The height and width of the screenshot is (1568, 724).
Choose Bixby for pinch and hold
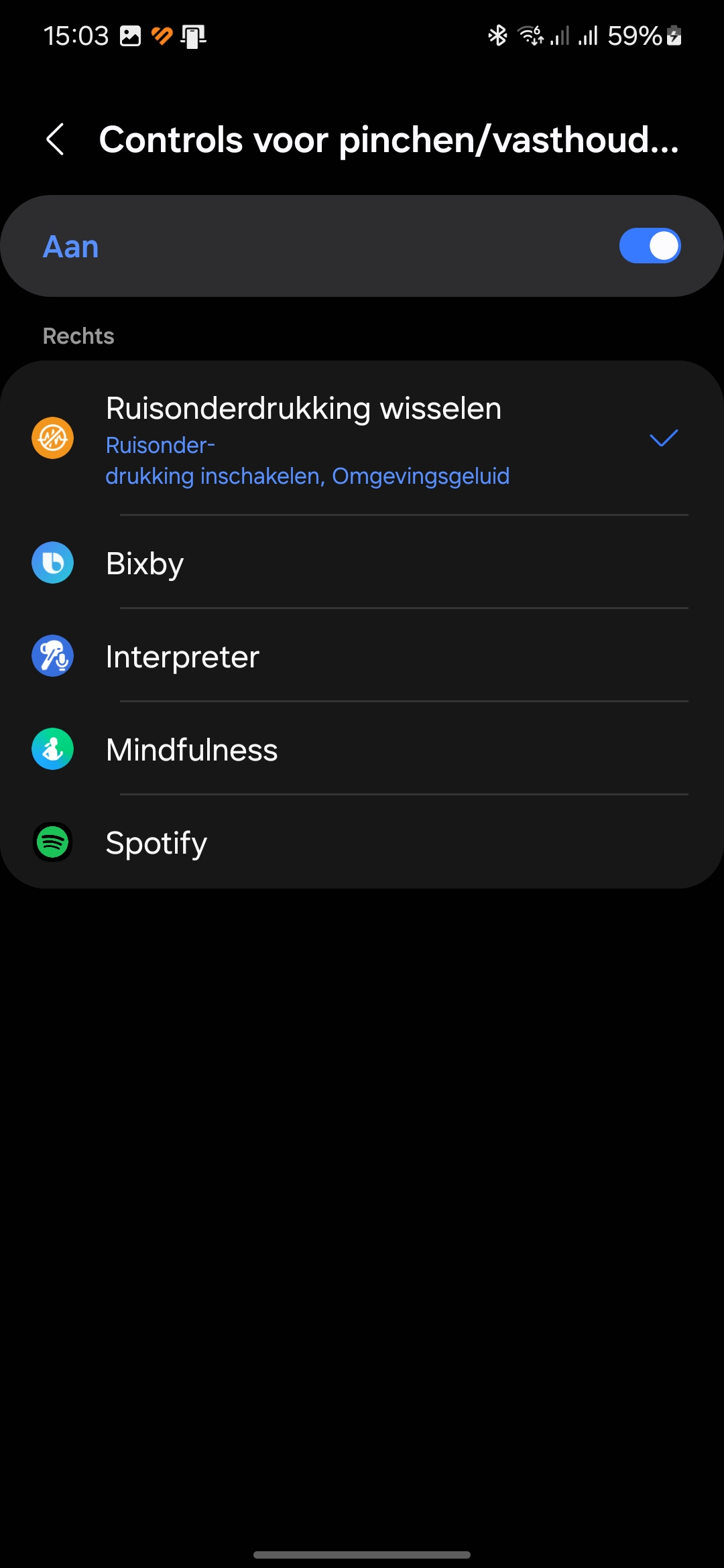point(362,562)
